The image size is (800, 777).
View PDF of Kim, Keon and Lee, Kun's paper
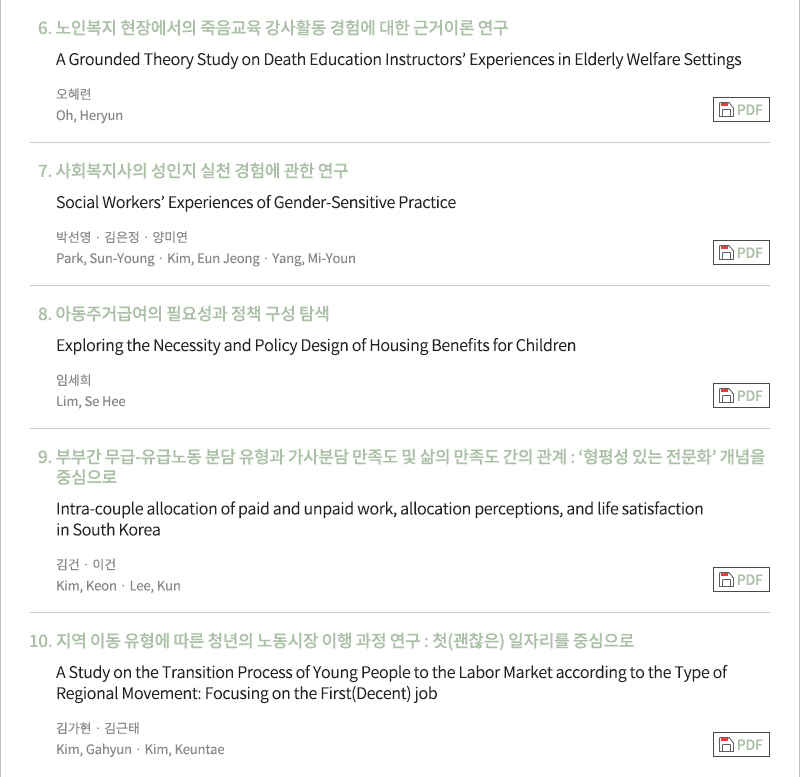click(741, 580)
